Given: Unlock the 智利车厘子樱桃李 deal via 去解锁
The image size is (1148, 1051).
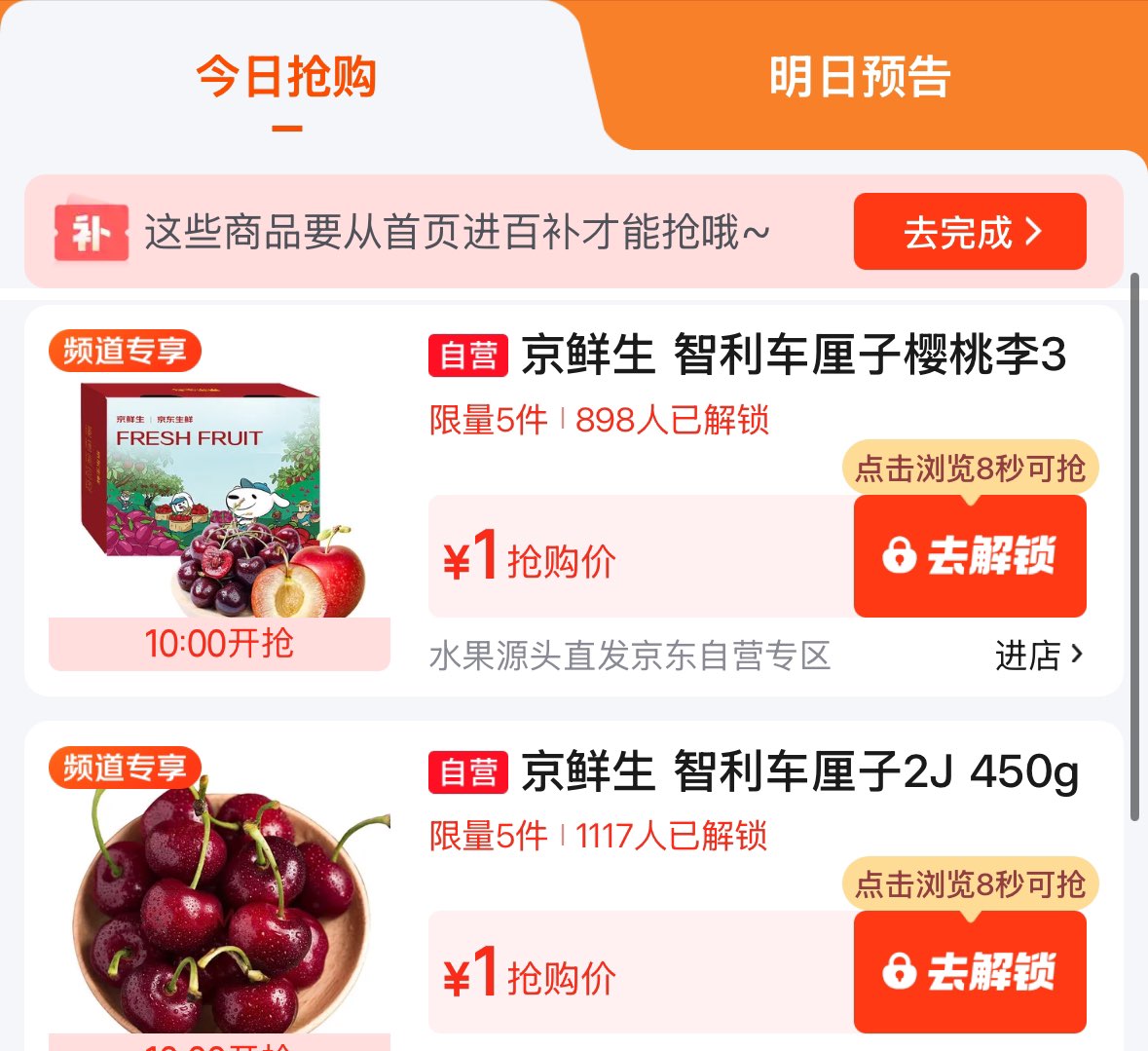Looking at the screenshot, I should 970,556.
